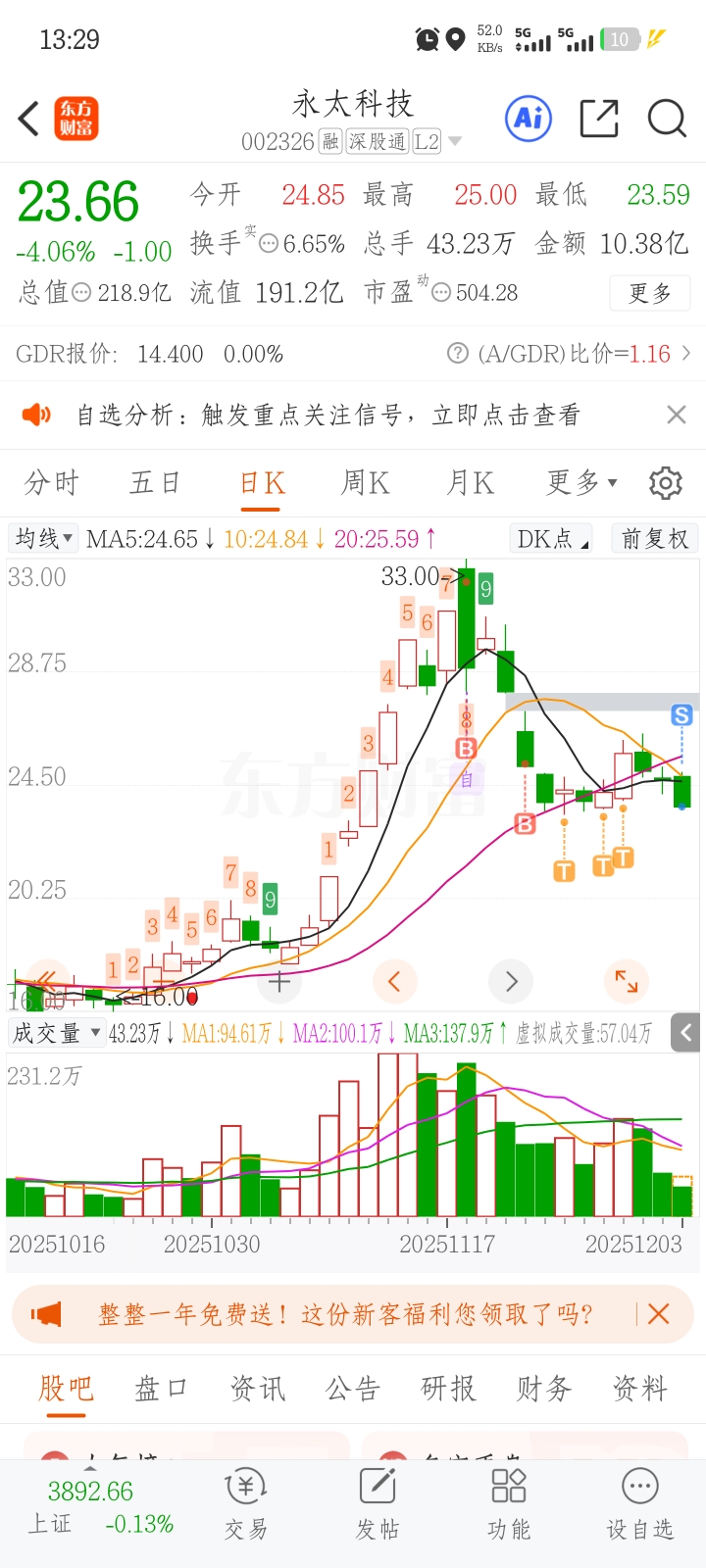This screenshot has width=706, height=1568.
Task: Switch to the 分时 chart tab
Action: [52, 482]
